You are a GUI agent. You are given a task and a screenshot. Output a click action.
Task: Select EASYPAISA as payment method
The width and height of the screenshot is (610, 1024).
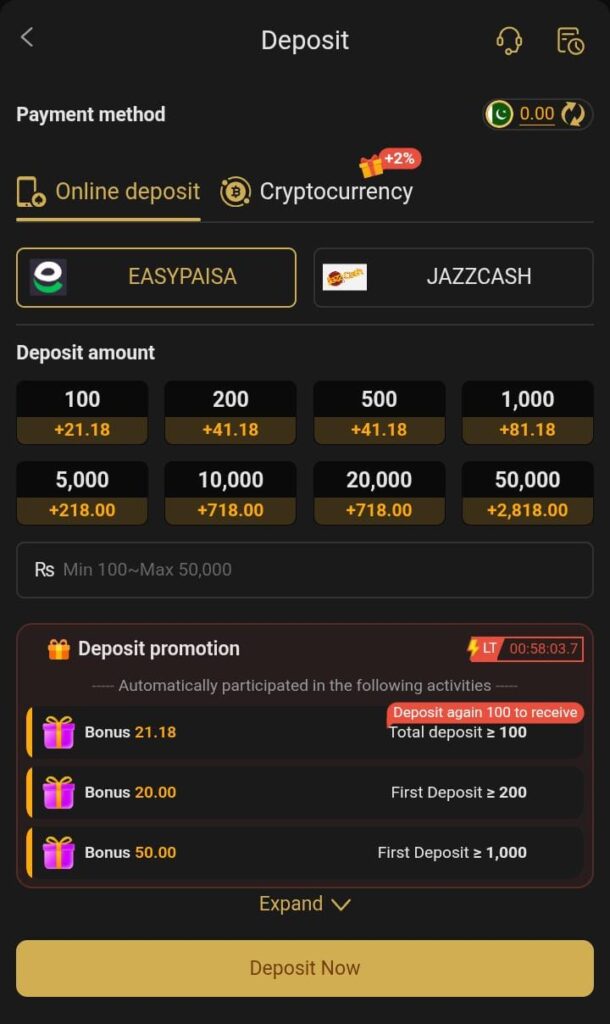click(x=156, y=277)
